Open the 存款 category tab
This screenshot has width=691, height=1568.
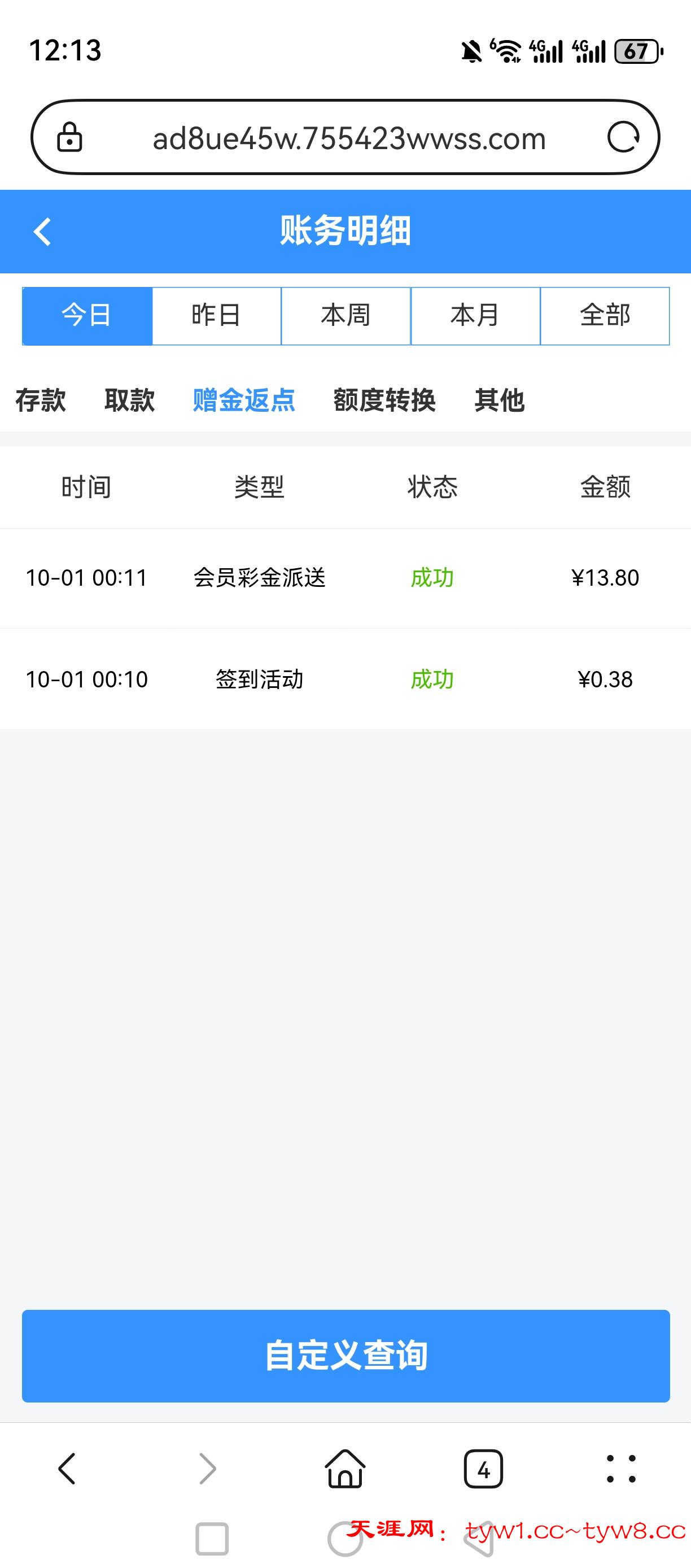(x=41, y=400)
